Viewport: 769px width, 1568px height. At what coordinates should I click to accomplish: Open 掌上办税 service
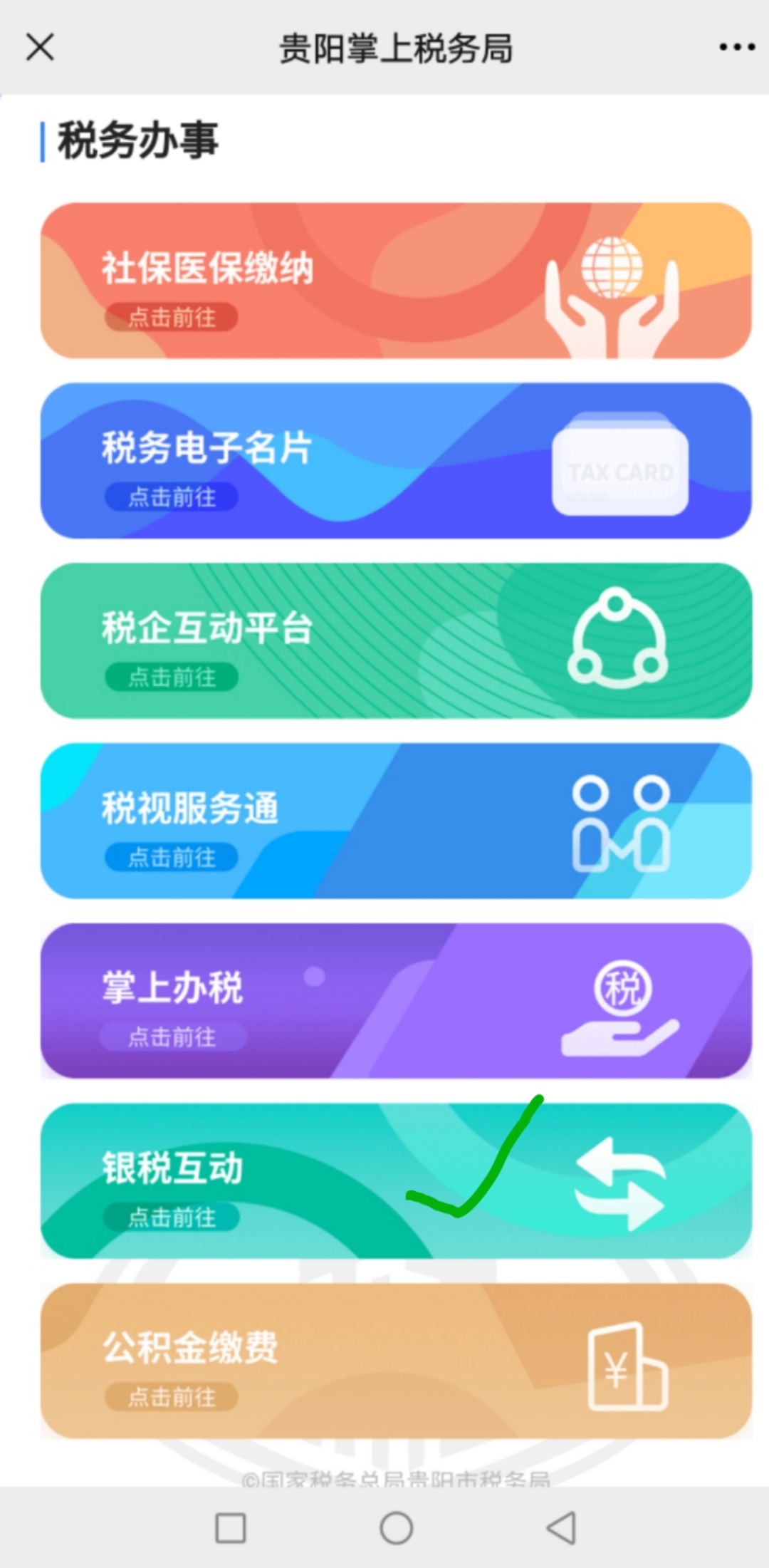(x=396, y=1000)
